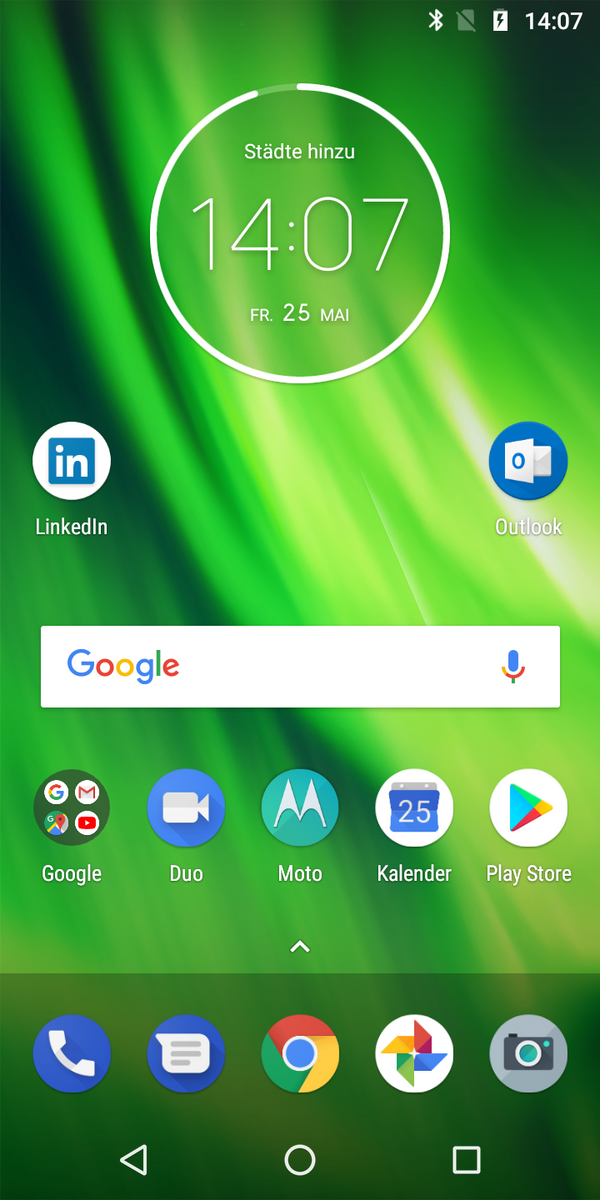The image size is (600, 1200).
Task: Open the Moto app
Action: coord(300,808)
